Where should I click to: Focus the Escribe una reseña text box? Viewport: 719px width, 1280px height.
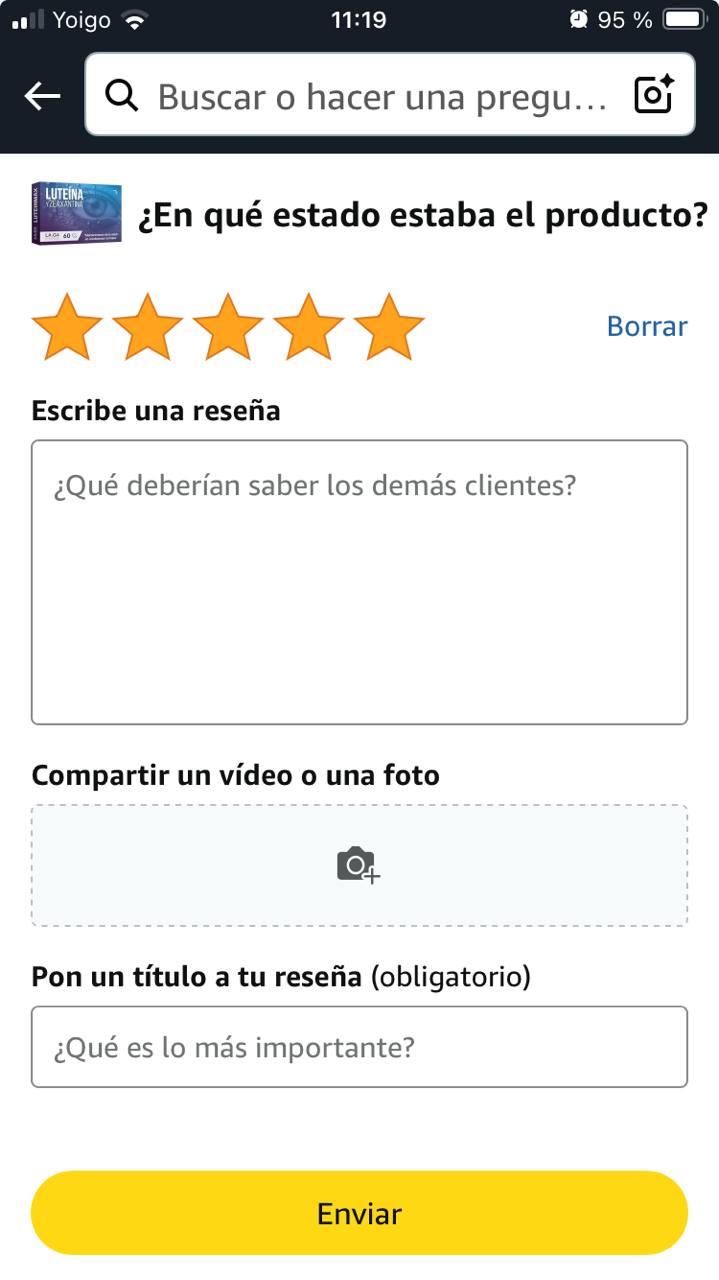click(359, 582)
